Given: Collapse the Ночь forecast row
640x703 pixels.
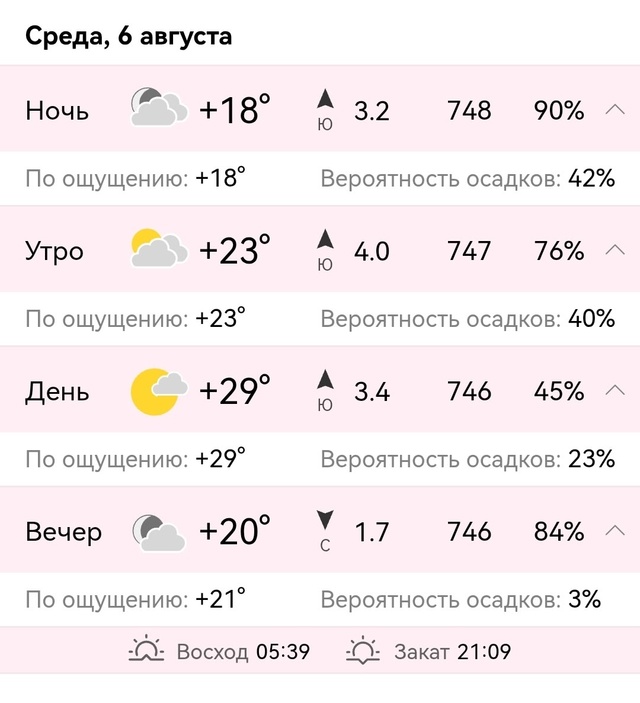Looking at the screenshot, I should click(615, 110).
